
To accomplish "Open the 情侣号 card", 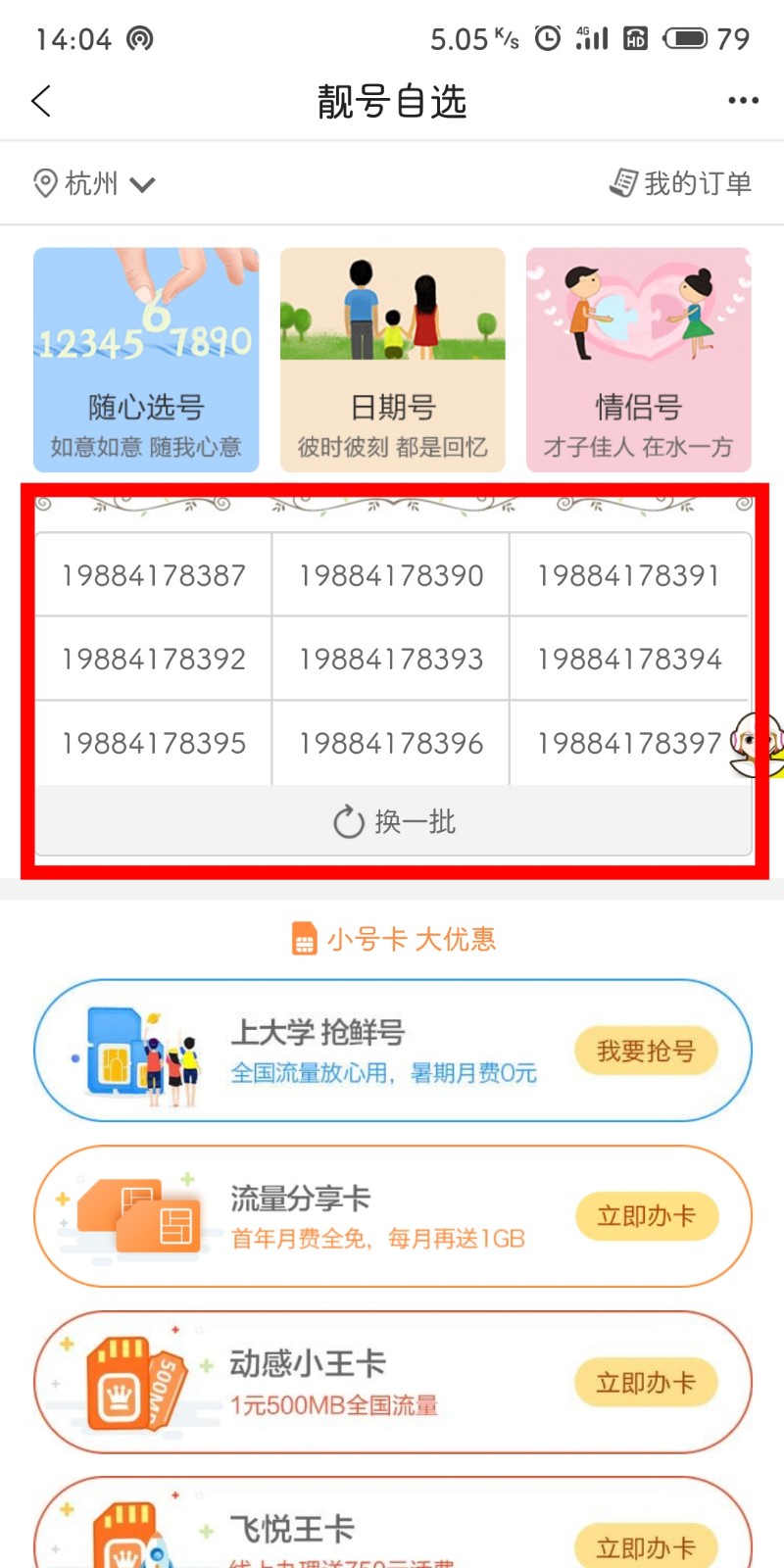I will (638, 360).
